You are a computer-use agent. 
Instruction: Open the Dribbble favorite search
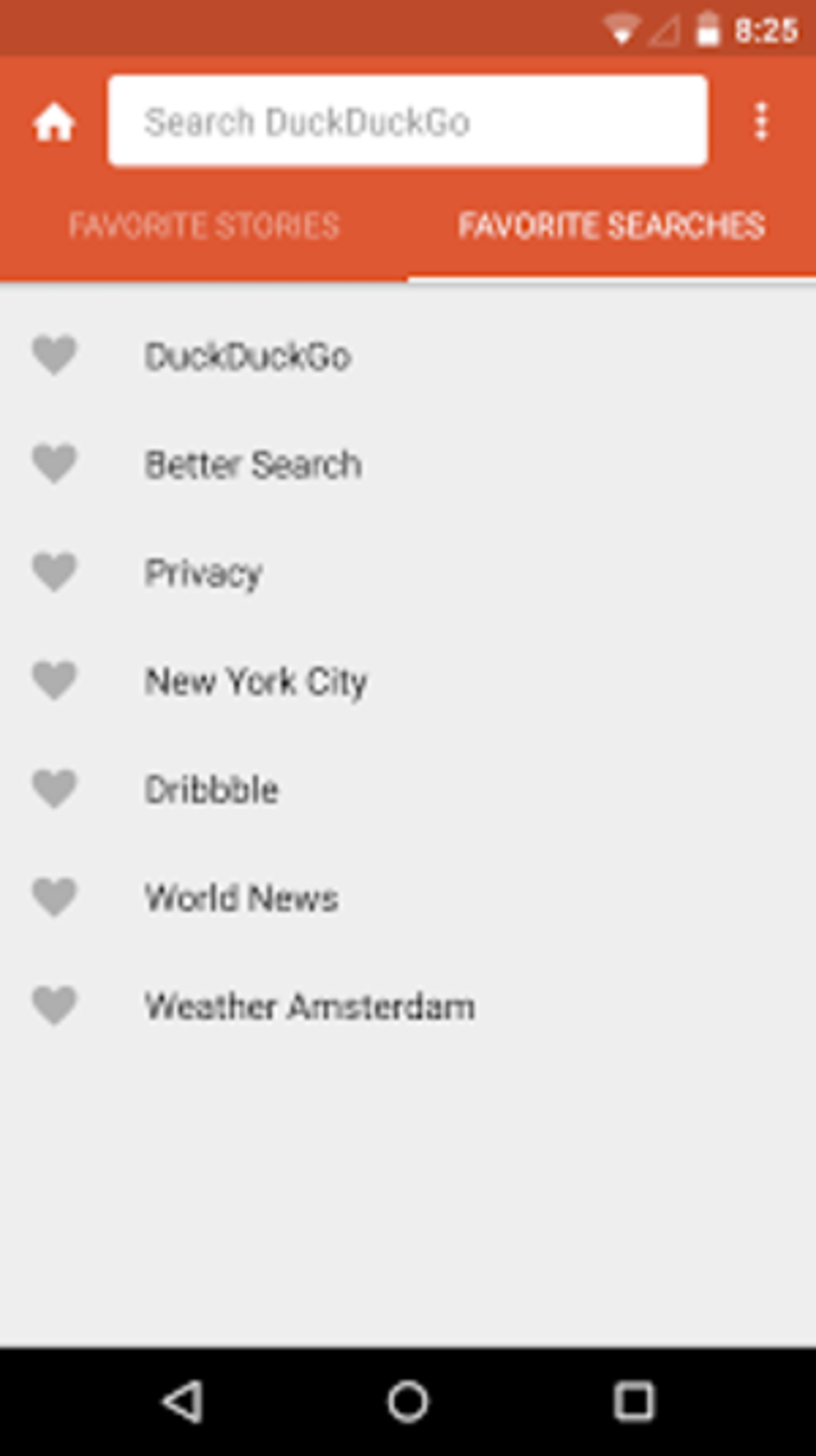(212, 790)
